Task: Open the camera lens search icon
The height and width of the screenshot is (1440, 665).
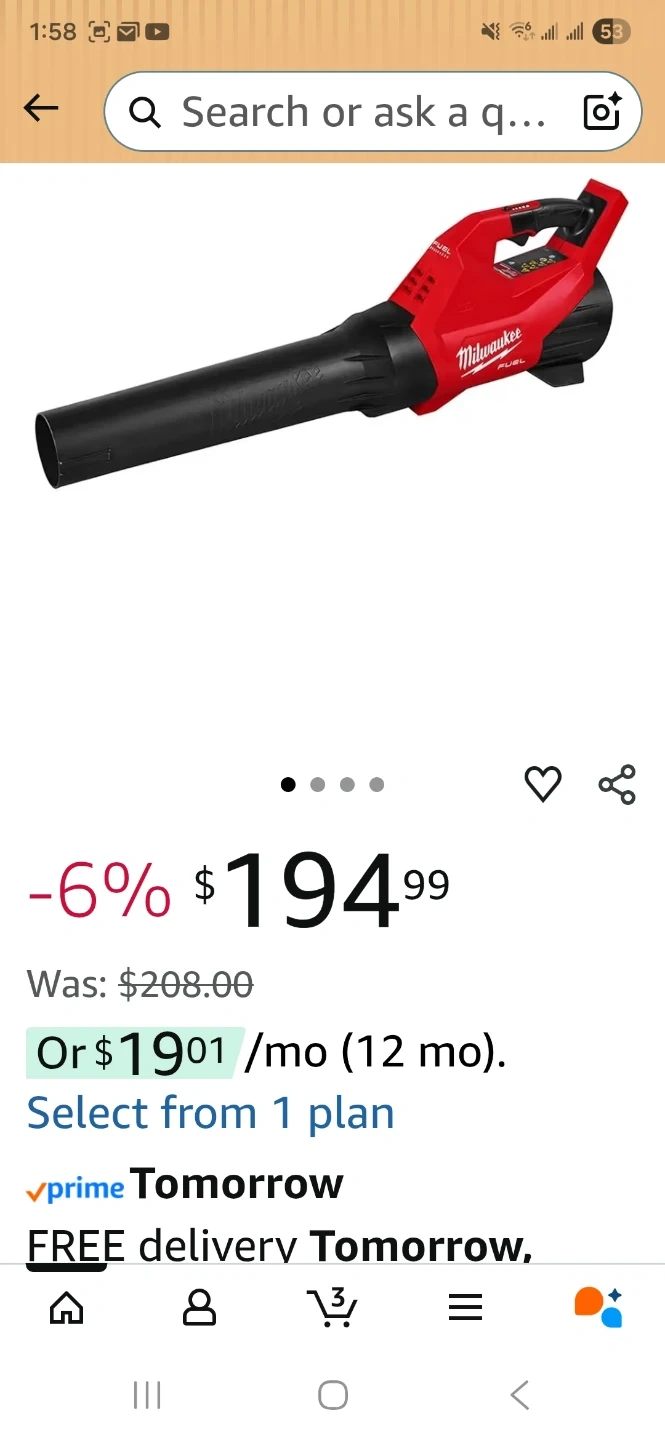Action: pos(603,112)
